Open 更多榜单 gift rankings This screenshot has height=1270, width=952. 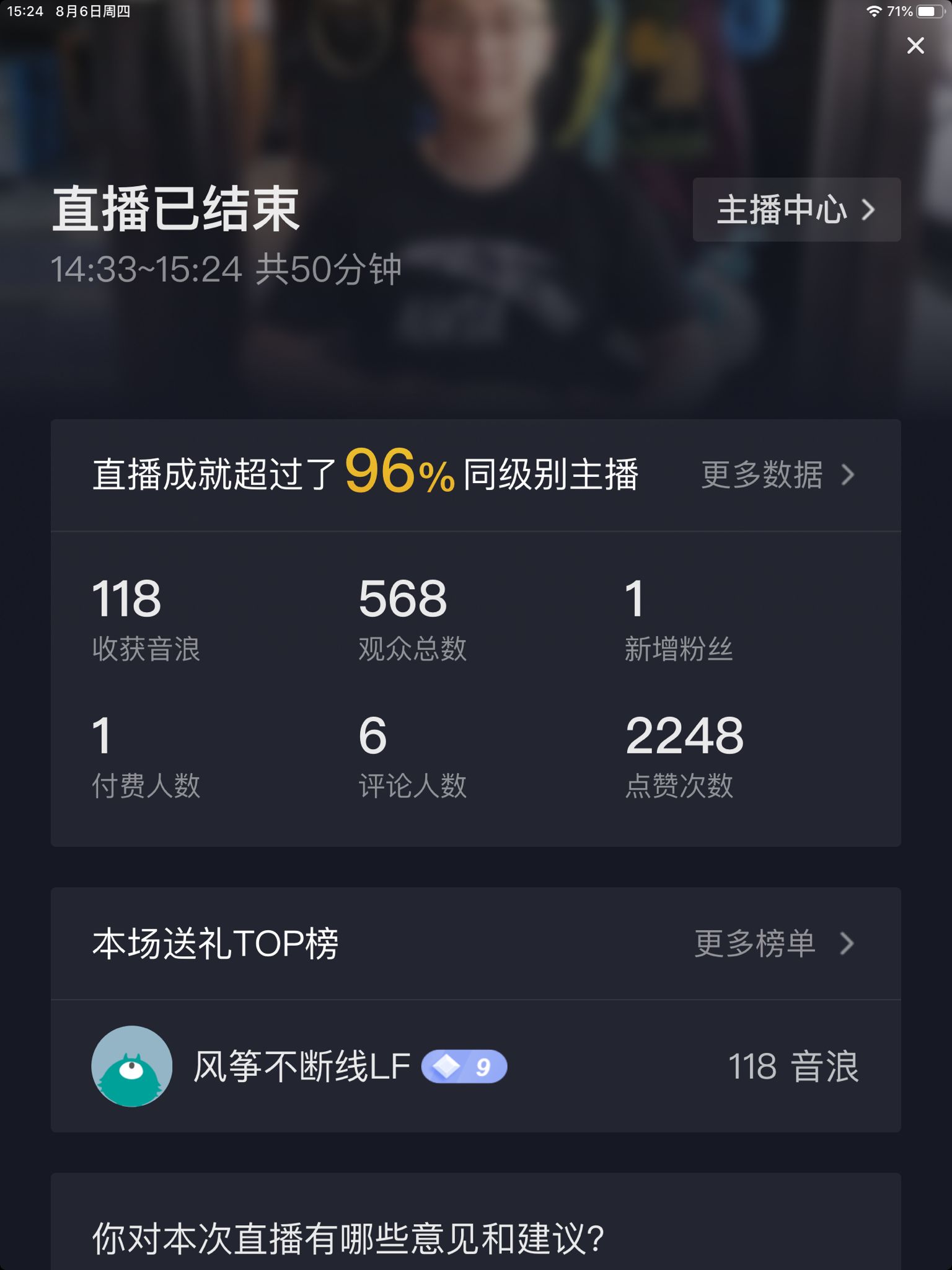(x=773, y=943)
